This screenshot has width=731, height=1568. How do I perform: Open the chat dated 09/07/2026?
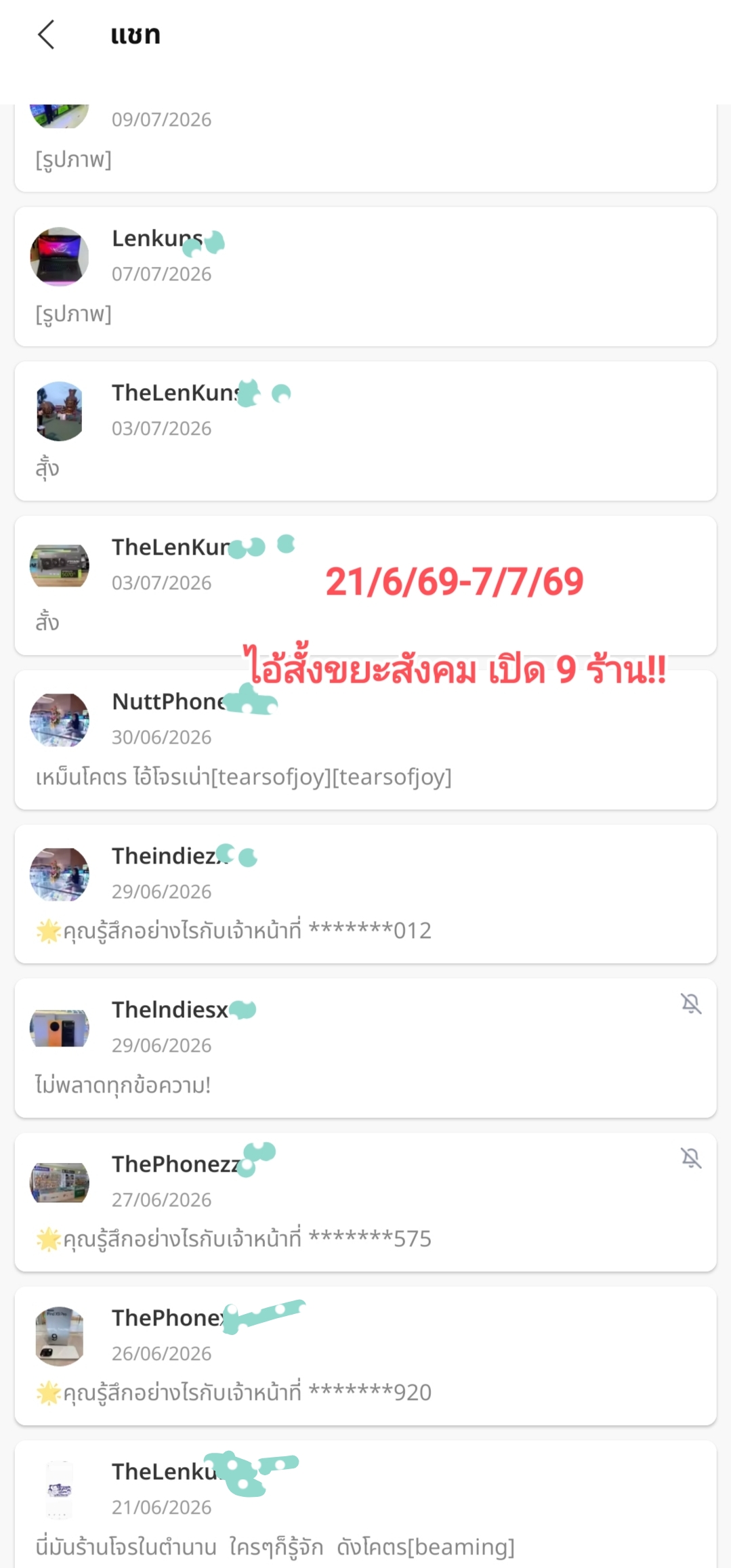pos(365,148)
